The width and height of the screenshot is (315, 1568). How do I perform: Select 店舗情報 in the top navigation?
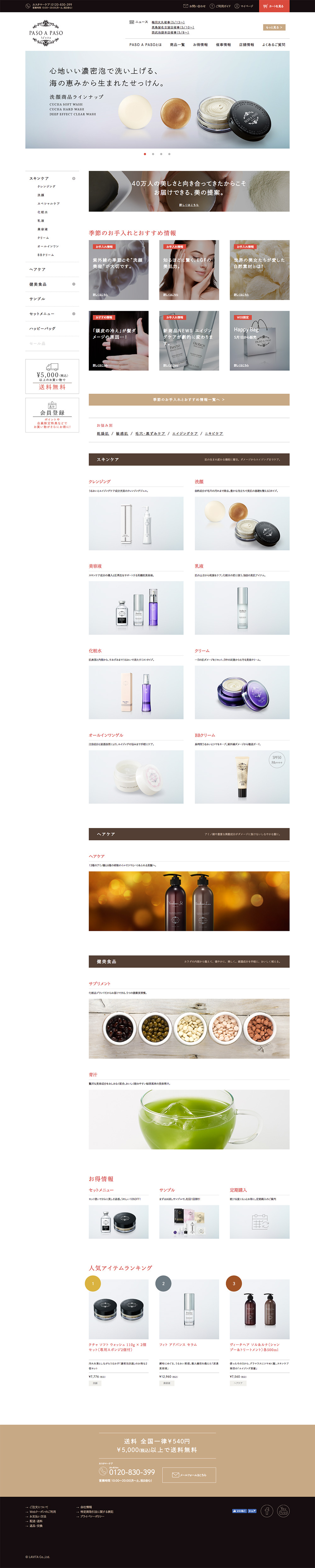click(x=246, y=44)
